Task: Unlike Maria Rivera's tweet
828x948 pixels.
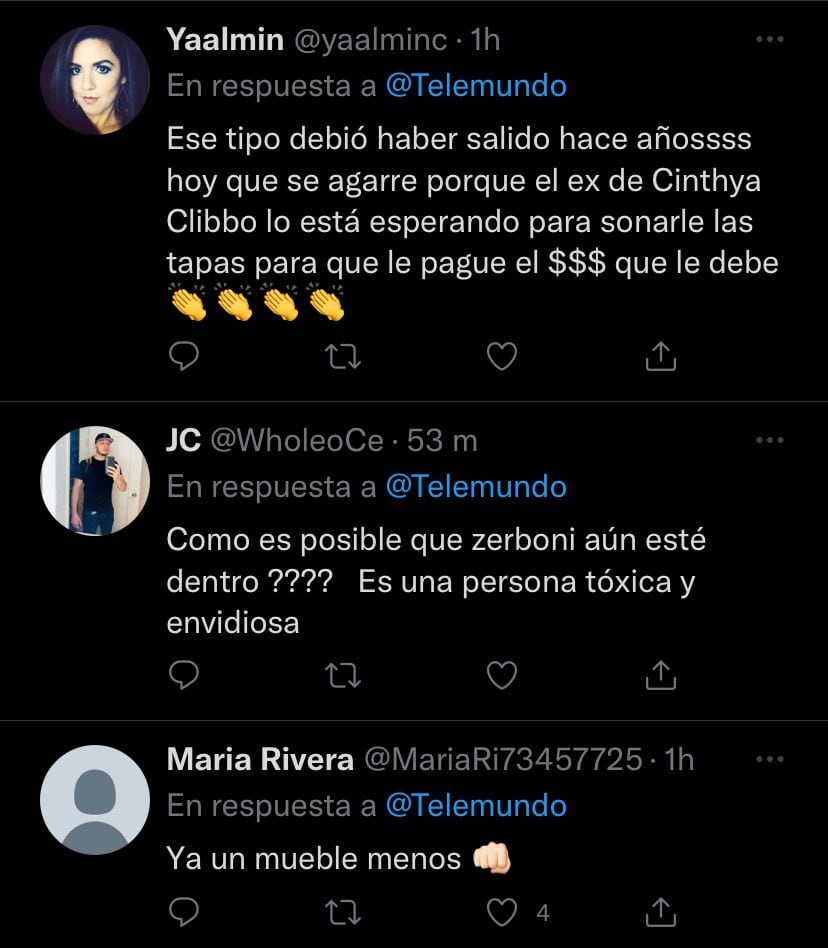Action: (501, 912)
